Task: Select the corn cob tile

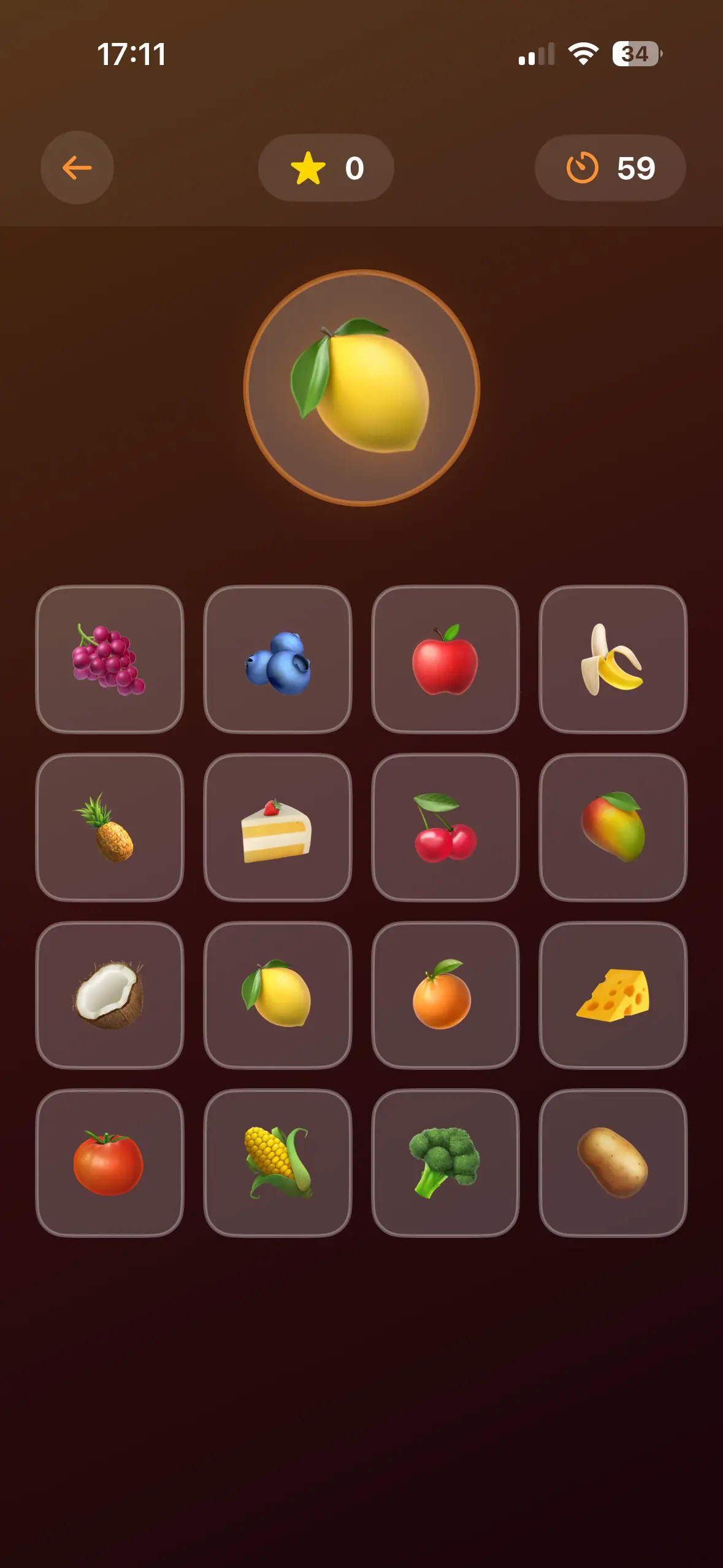Action: click(x=278, y=1163)
